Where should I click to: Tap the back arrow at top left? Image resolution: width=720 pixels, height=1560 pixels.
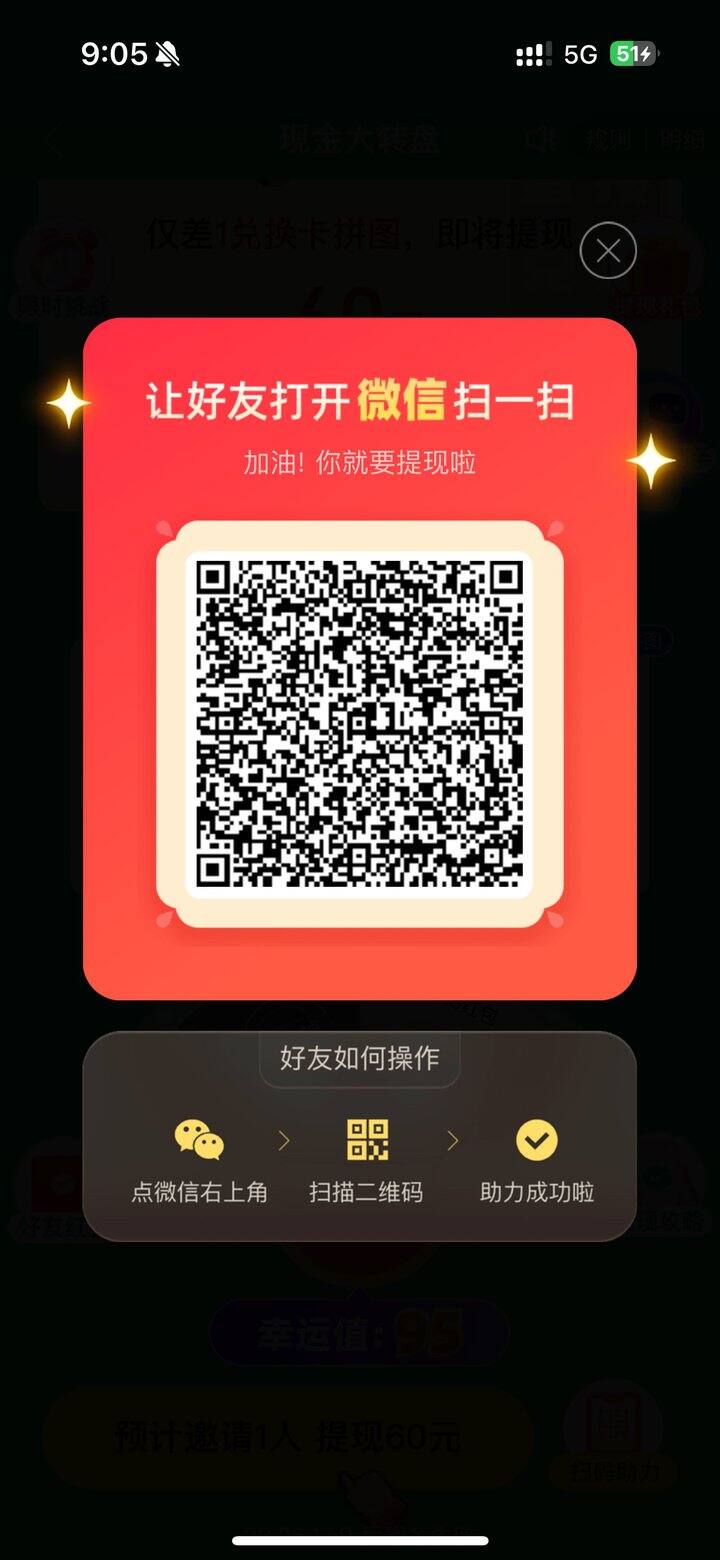point(52,140)
